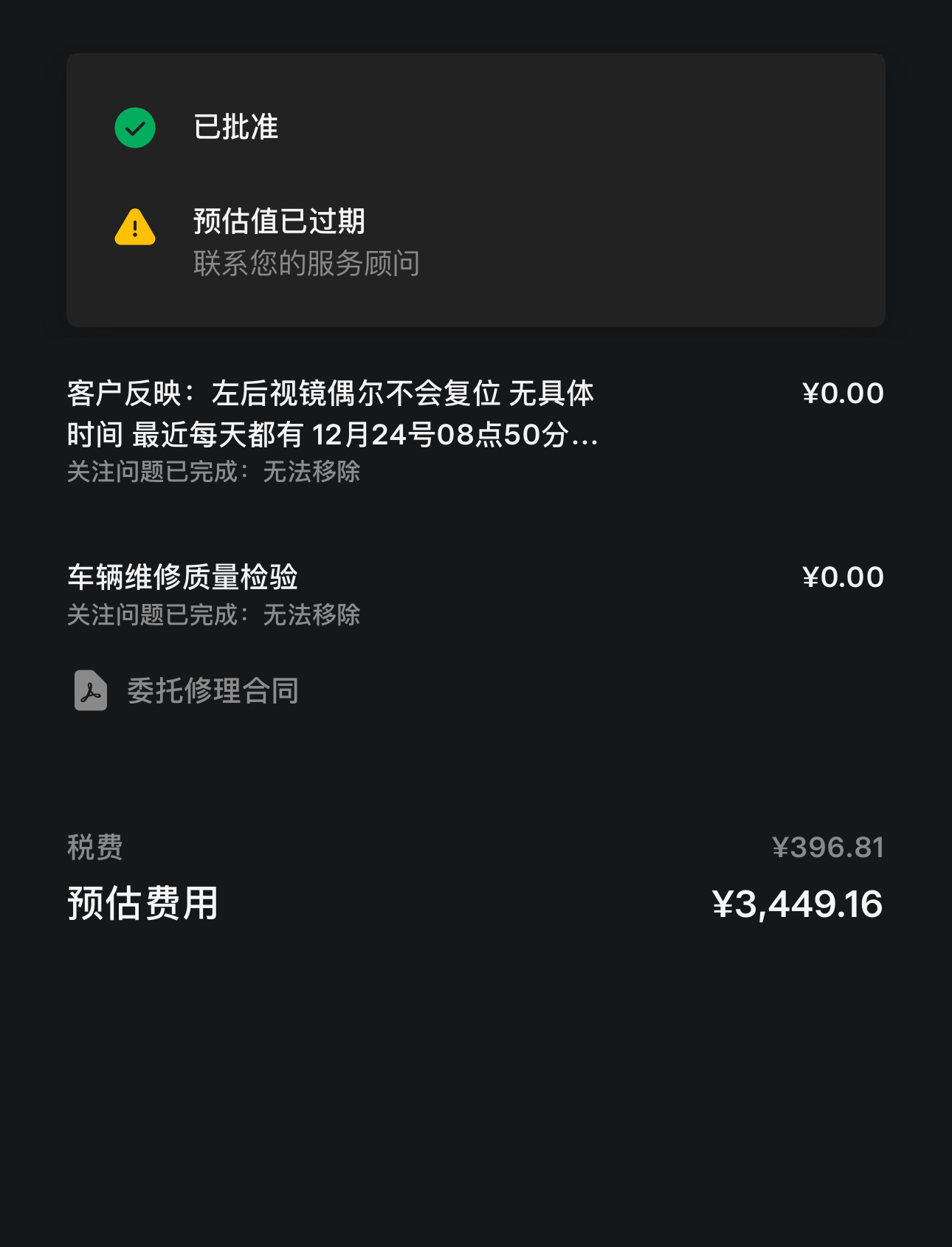952x1247 pixels.
Task: Tap the top status notification card
Action: click(476, 189)
